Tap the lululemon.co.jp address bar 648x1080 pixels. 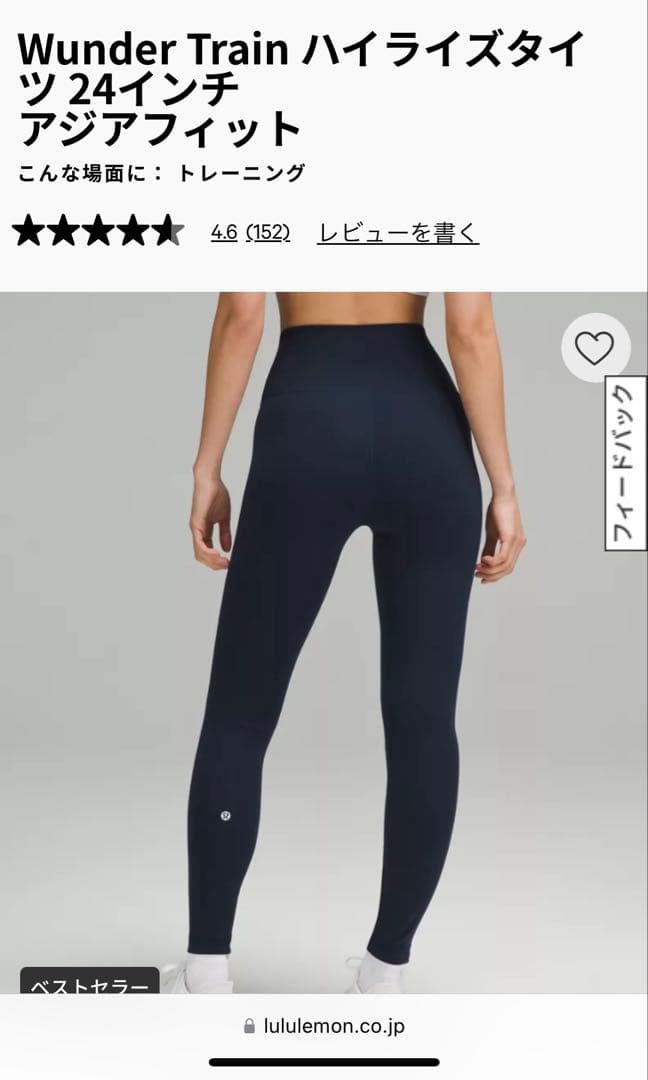(324, 1026)
